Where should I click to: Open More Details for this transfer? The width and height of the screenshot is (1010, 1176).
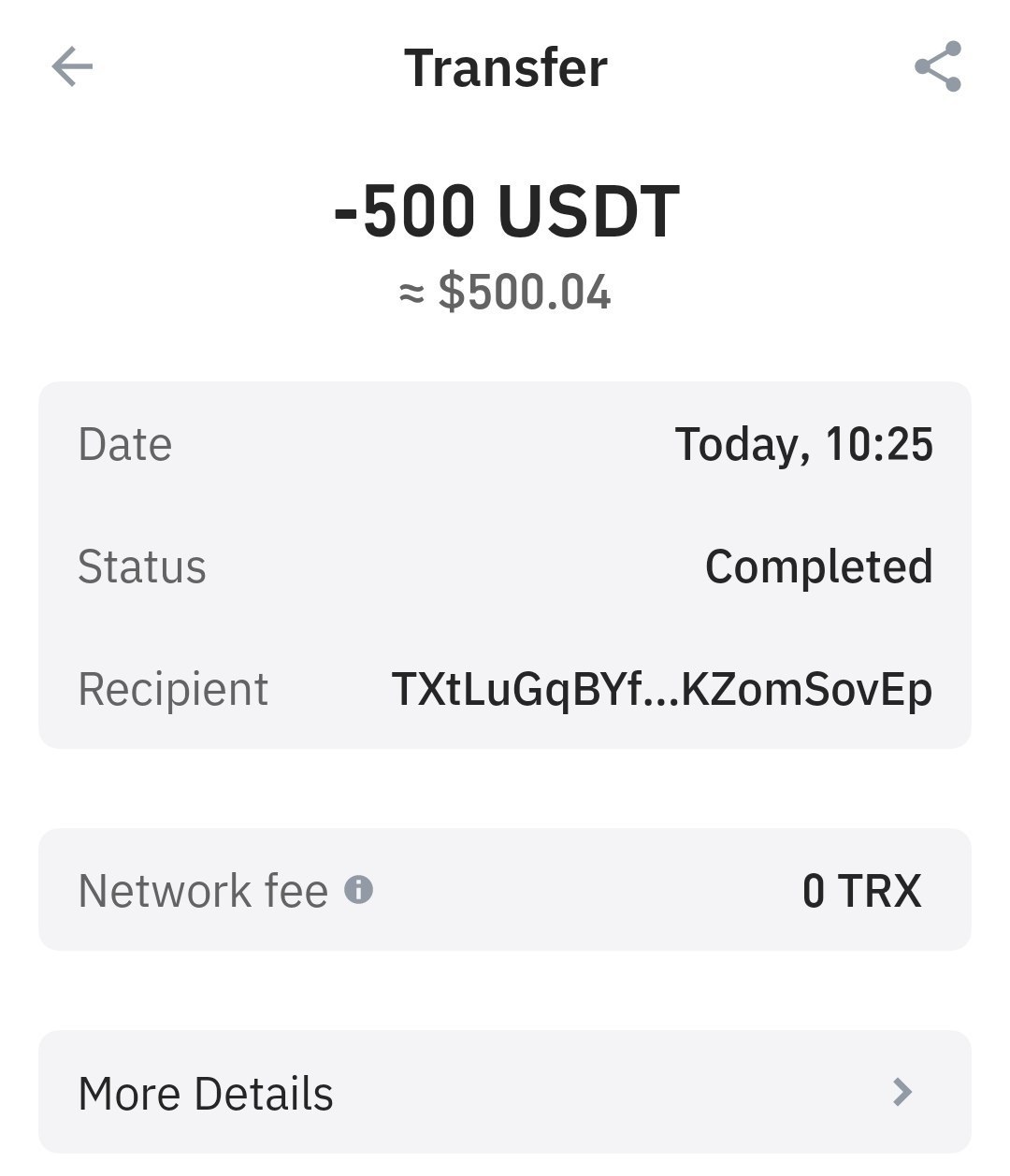(504, 1092)
